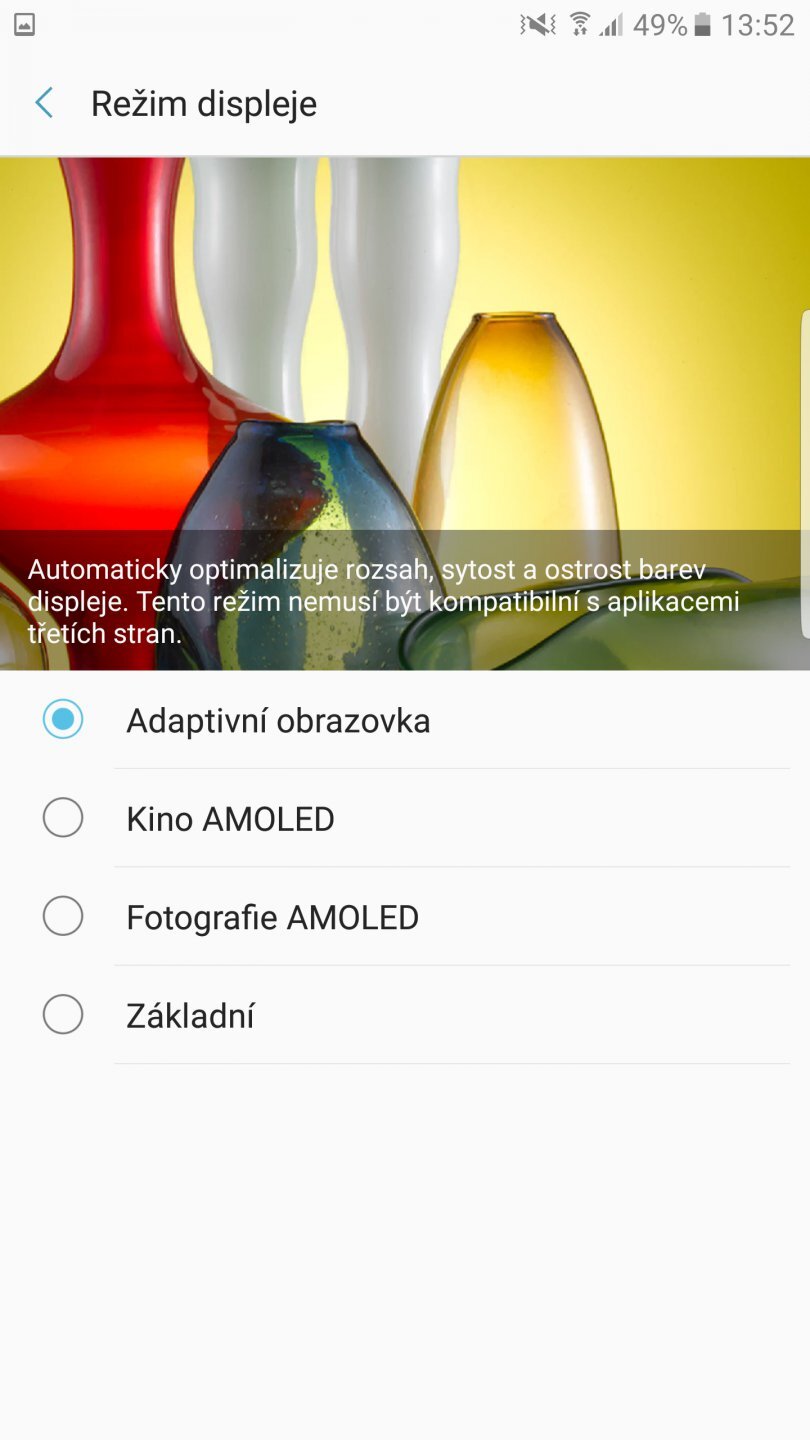This screenshot has height=1440, width=810.
Task: Go back from Režim displeje
Action: 44,103
